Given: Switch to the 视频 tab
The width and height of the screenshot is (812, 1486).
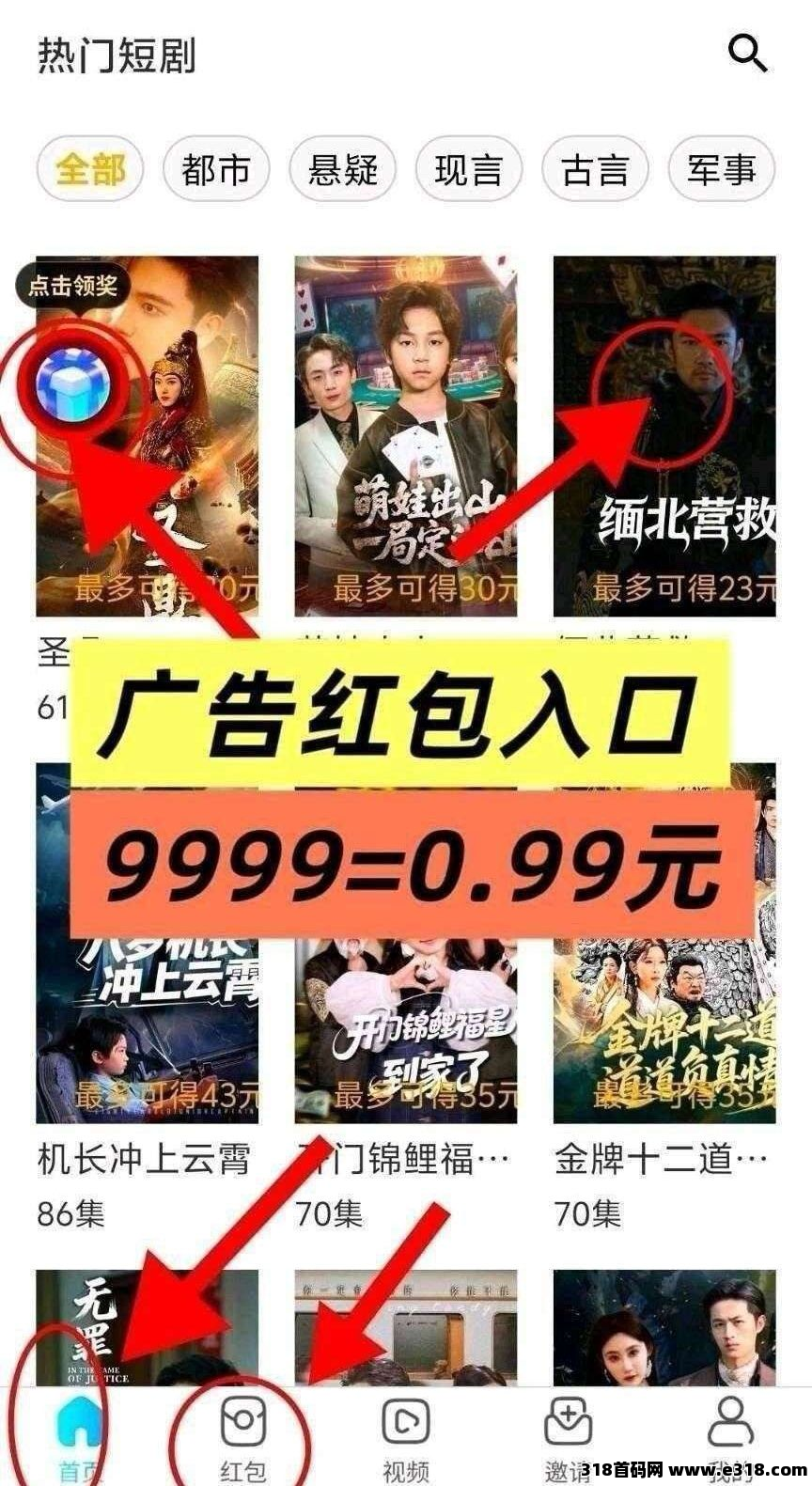Looking at the screenshot, I should [405, 1438].
